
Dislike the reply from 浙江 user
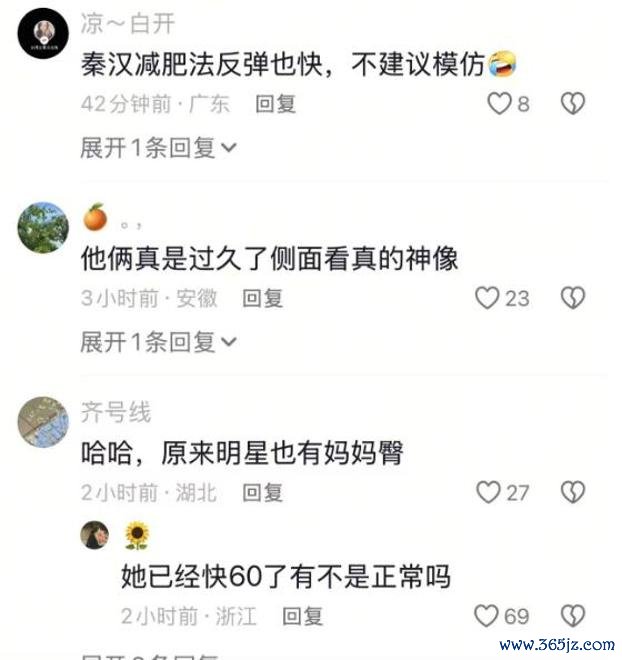(x=572, y=615)
